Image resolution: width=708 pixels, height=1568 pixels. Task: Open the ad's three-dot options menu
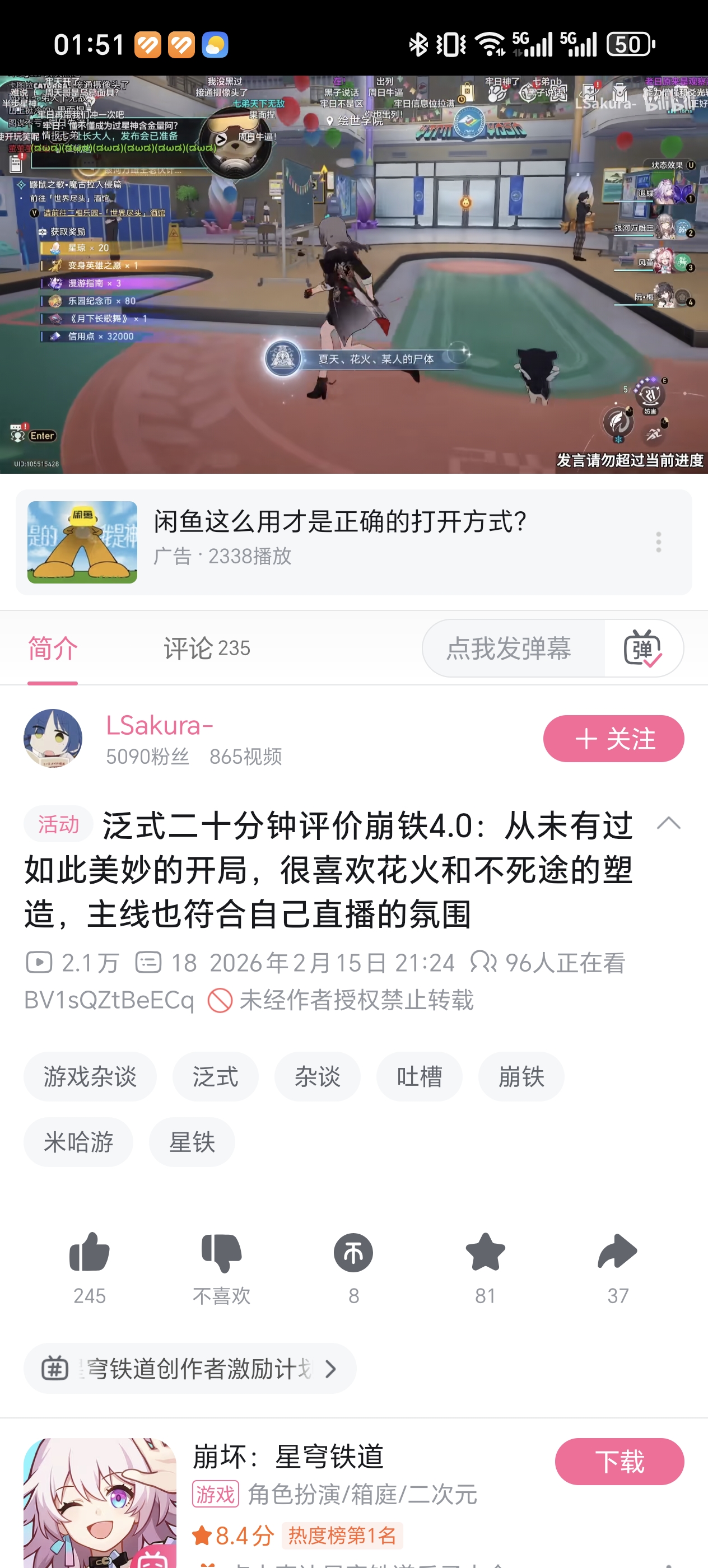(x=658, y=541)
